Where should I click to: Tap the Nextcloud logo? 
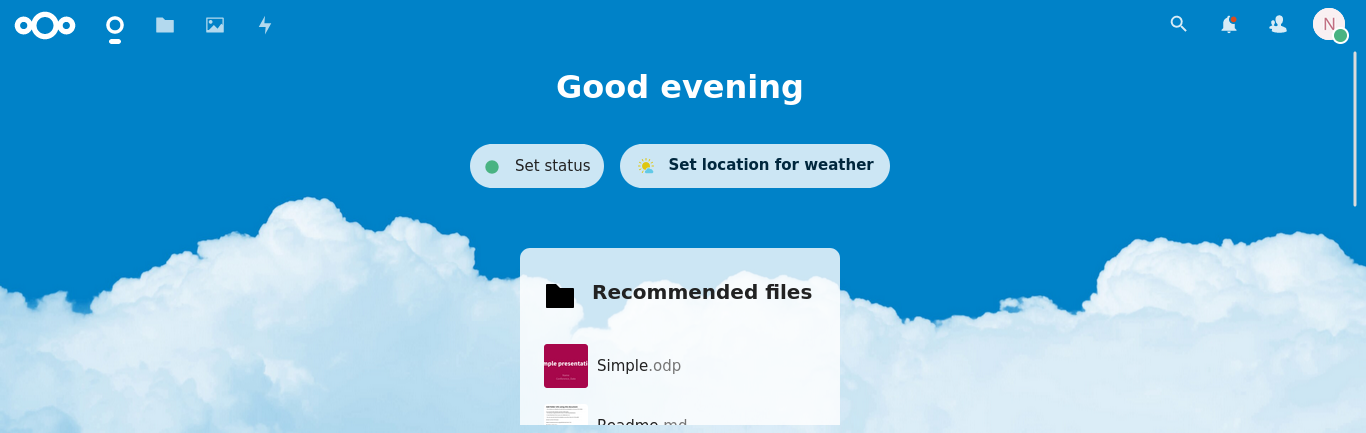(x=45, y=25)
